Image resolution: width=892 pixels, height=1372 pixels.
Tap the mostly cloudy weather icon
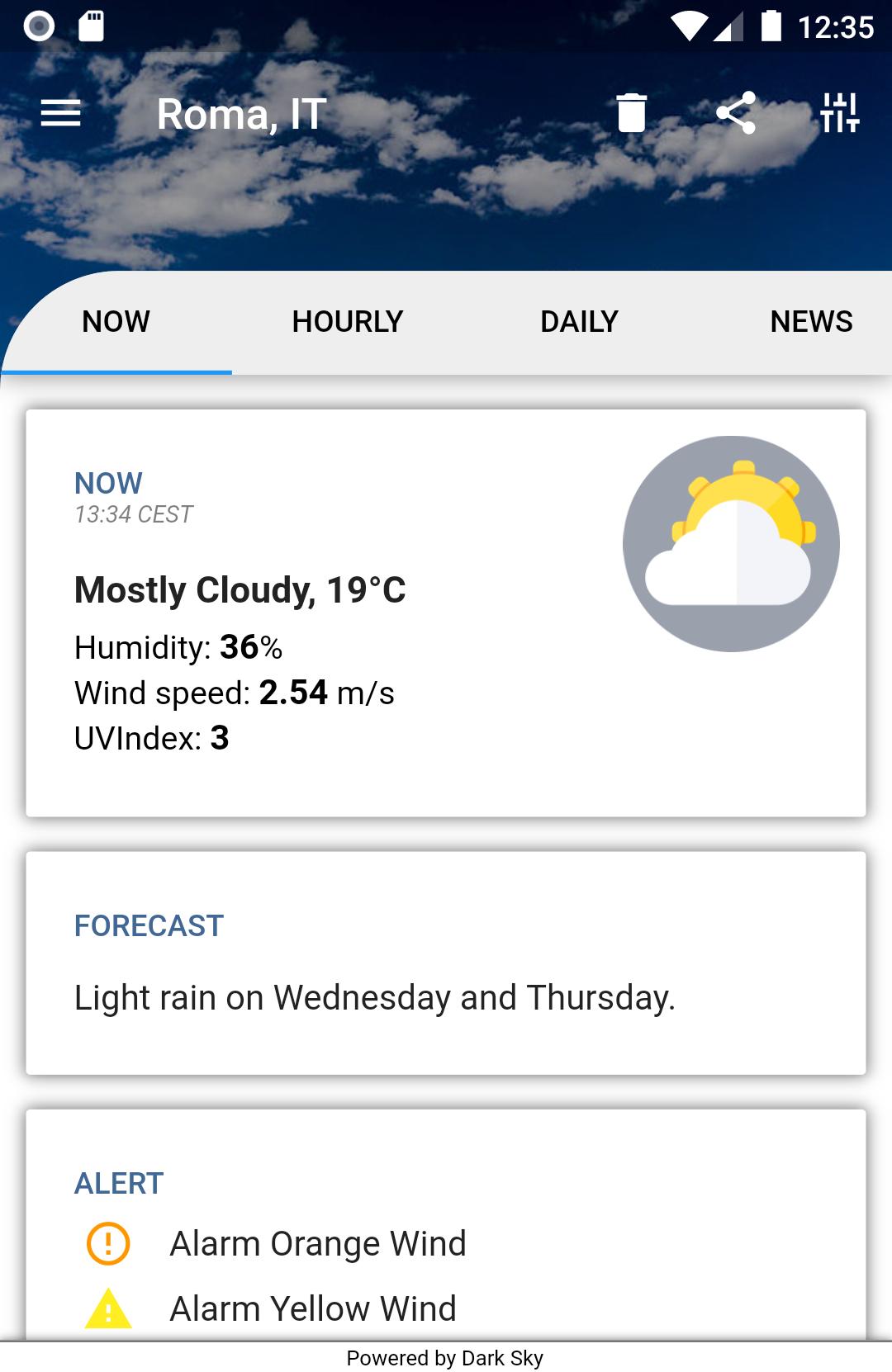click(732, 541)
